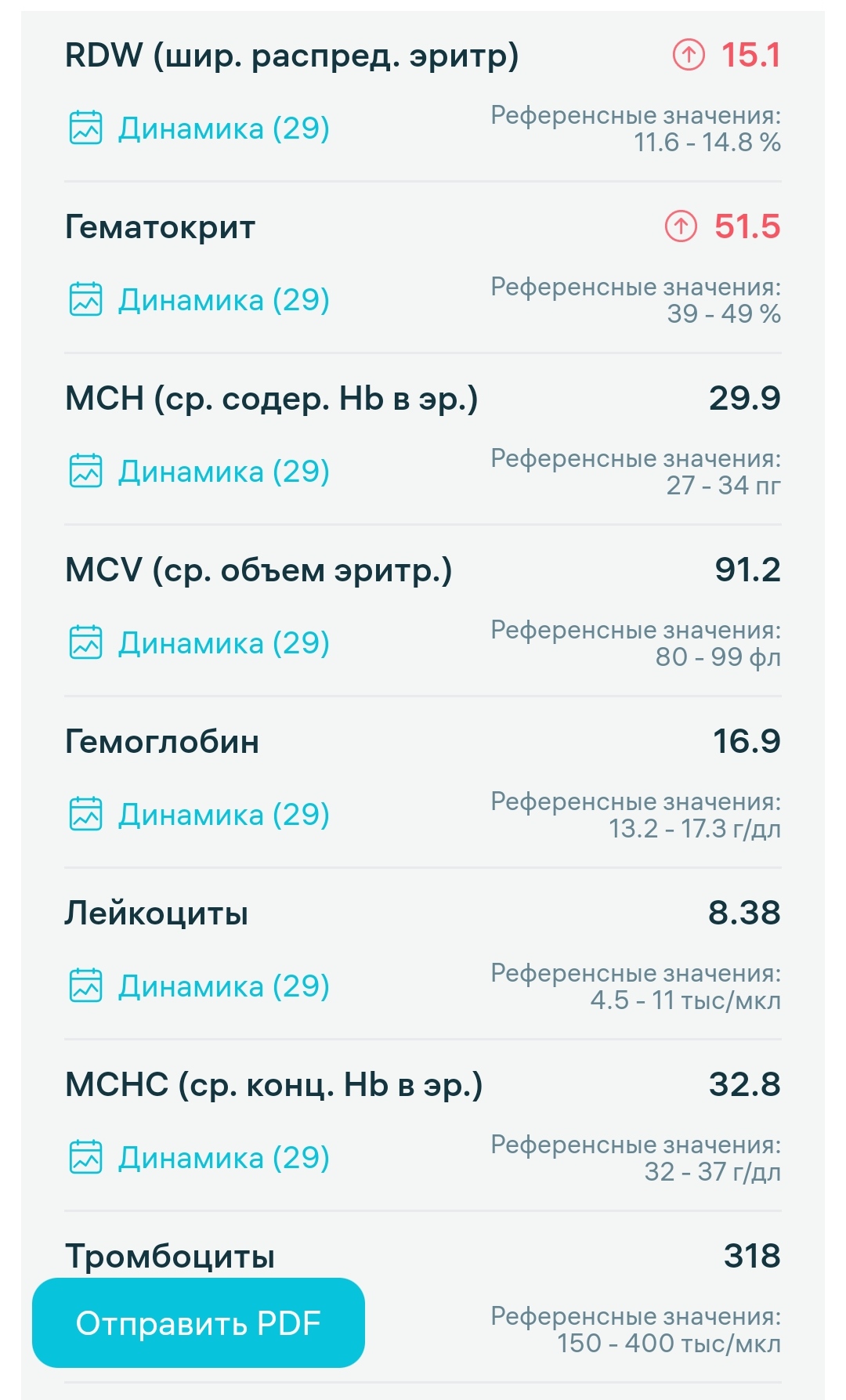View Динамика chart for Гематокрит

[x=200, y=300]
